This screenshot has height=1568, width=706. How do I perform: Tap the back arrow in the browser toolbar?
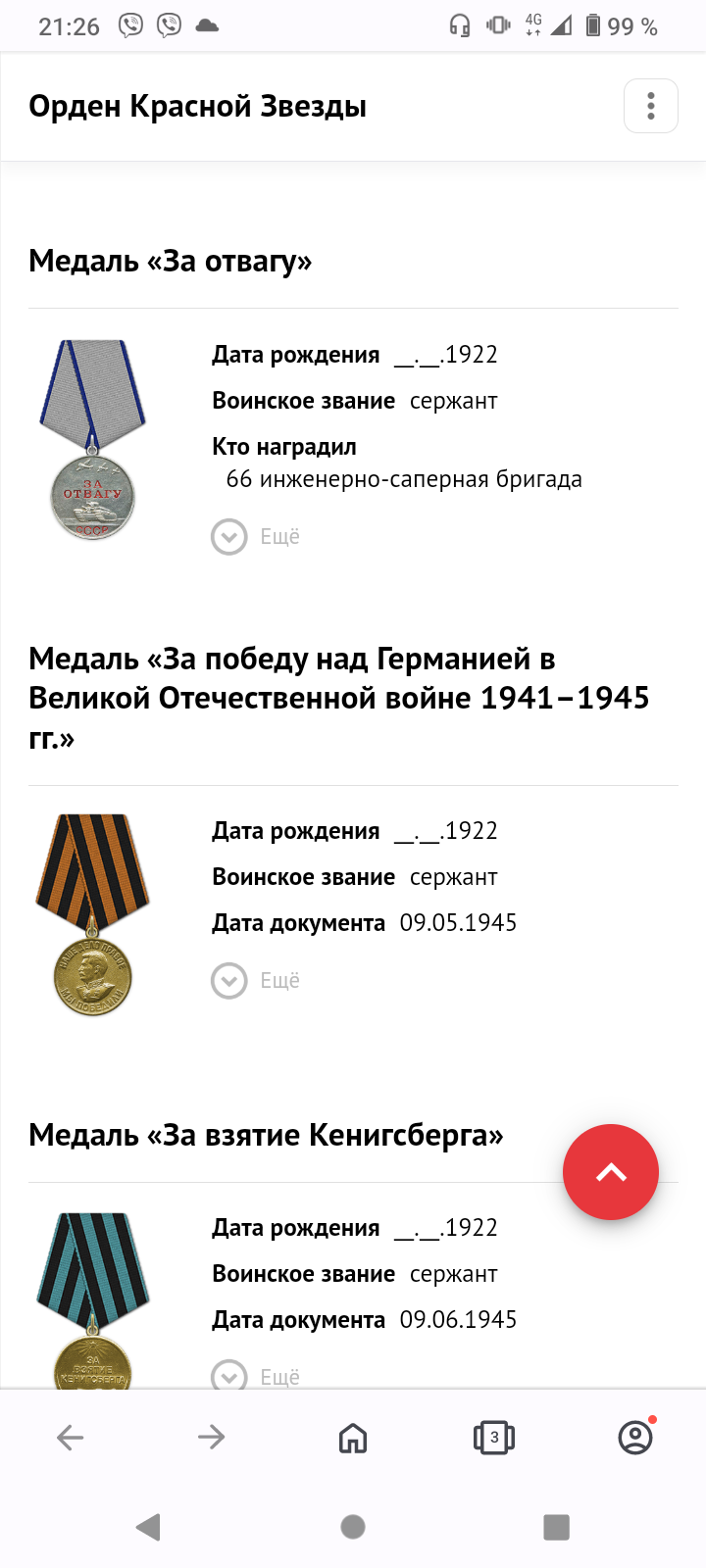tap(70, 1438)
